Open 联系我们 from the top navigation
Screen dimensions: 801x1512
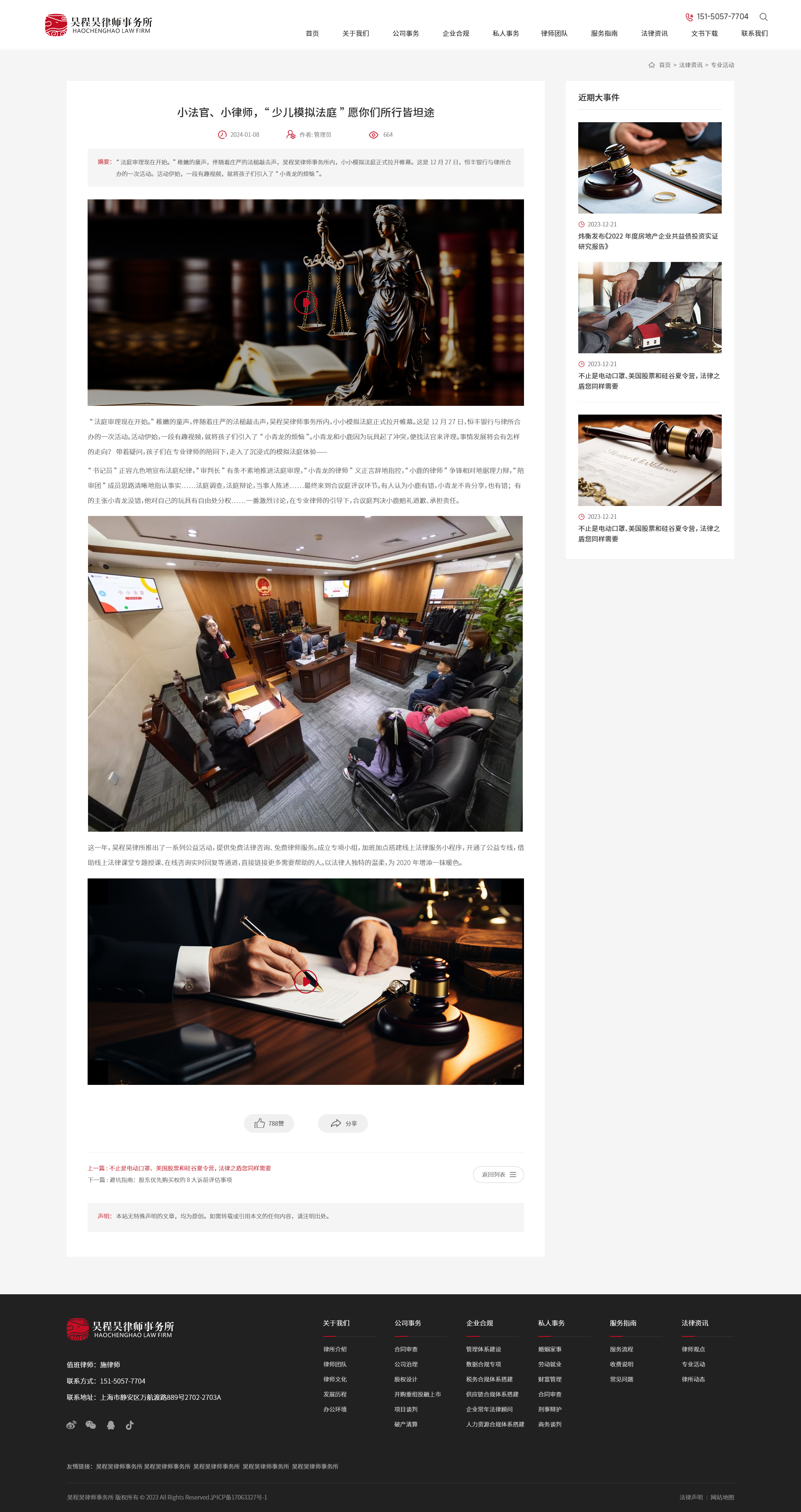[754, 33]
